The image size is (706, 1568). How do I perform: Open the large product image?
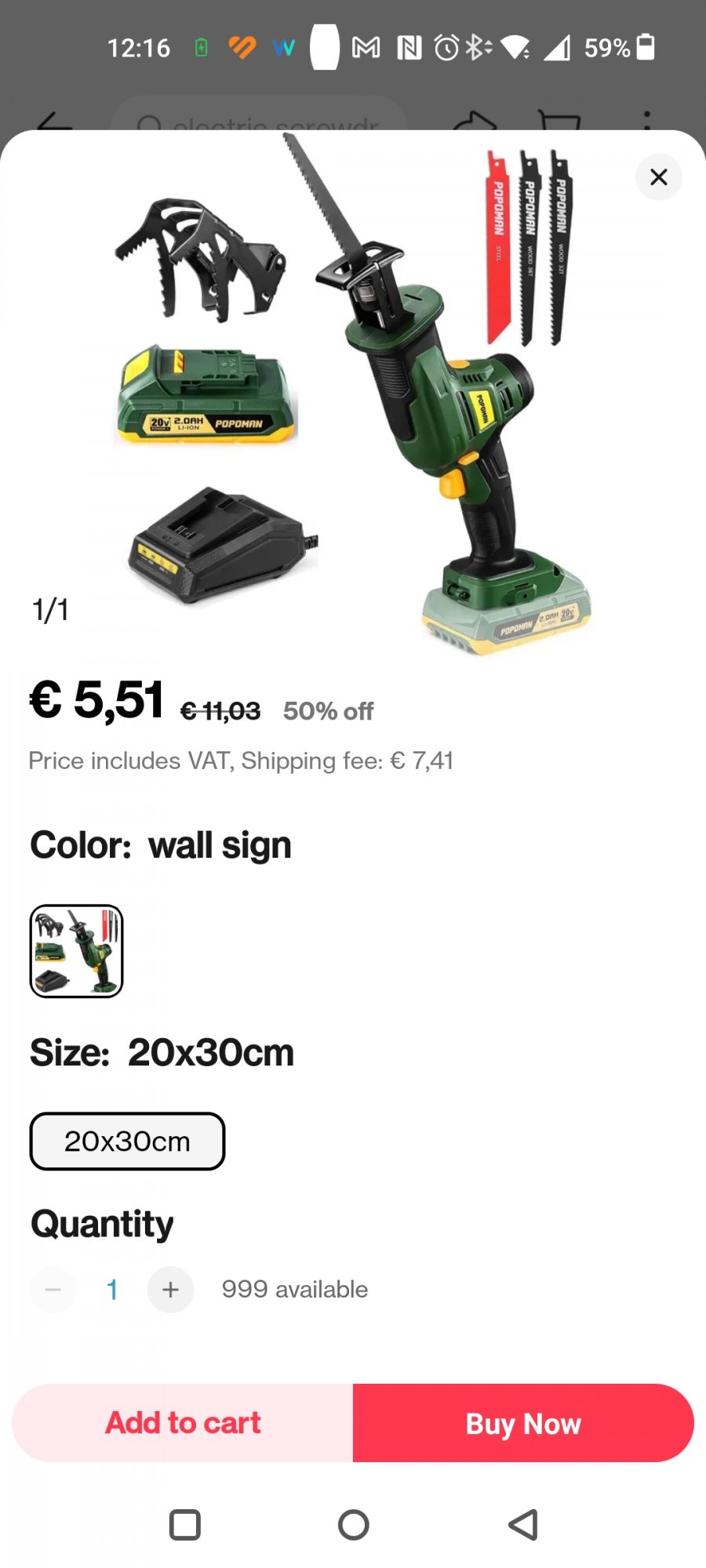353,392
